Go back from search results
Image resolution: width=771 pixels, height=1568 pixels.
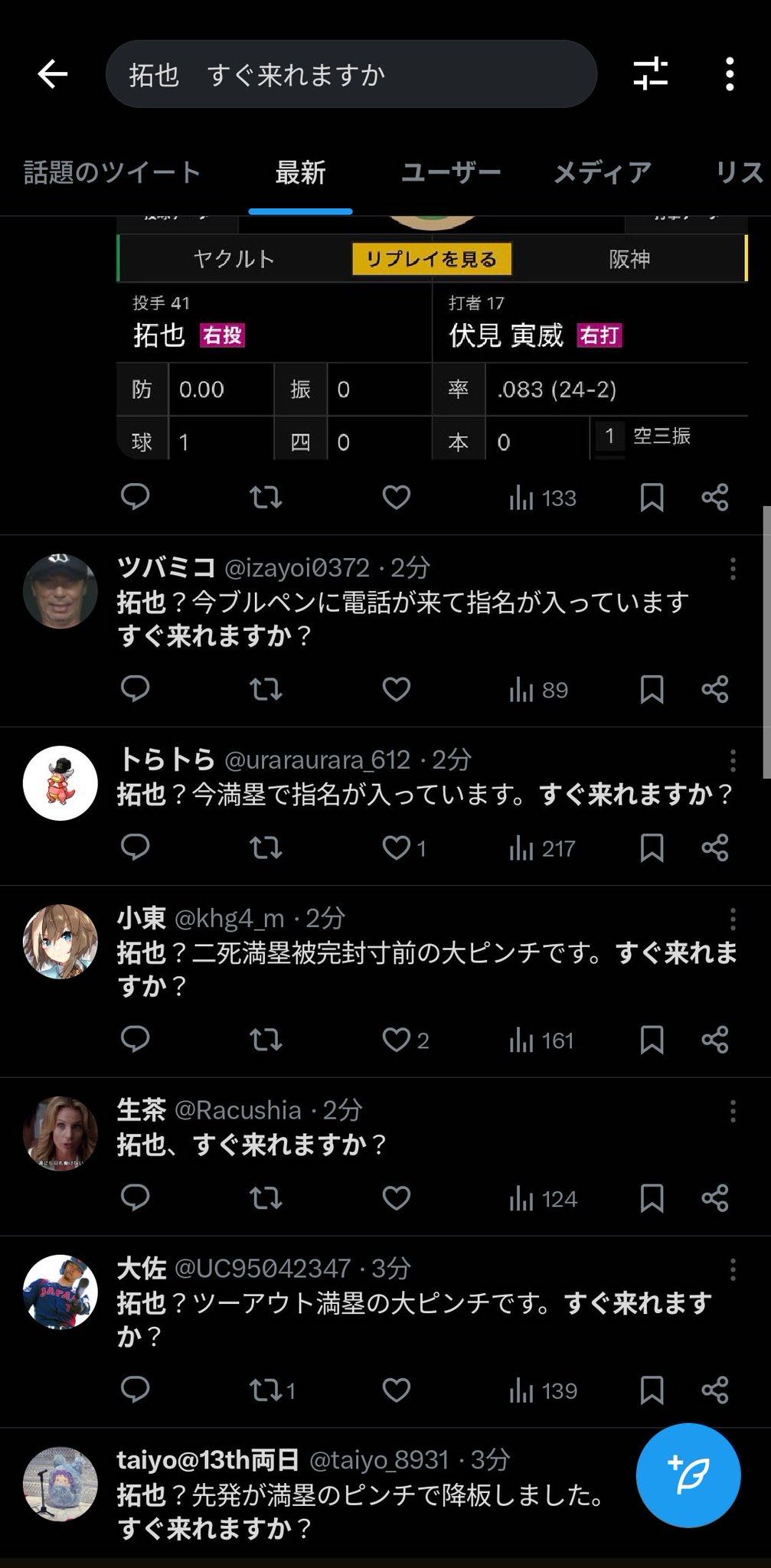click(x=52, y=74)
